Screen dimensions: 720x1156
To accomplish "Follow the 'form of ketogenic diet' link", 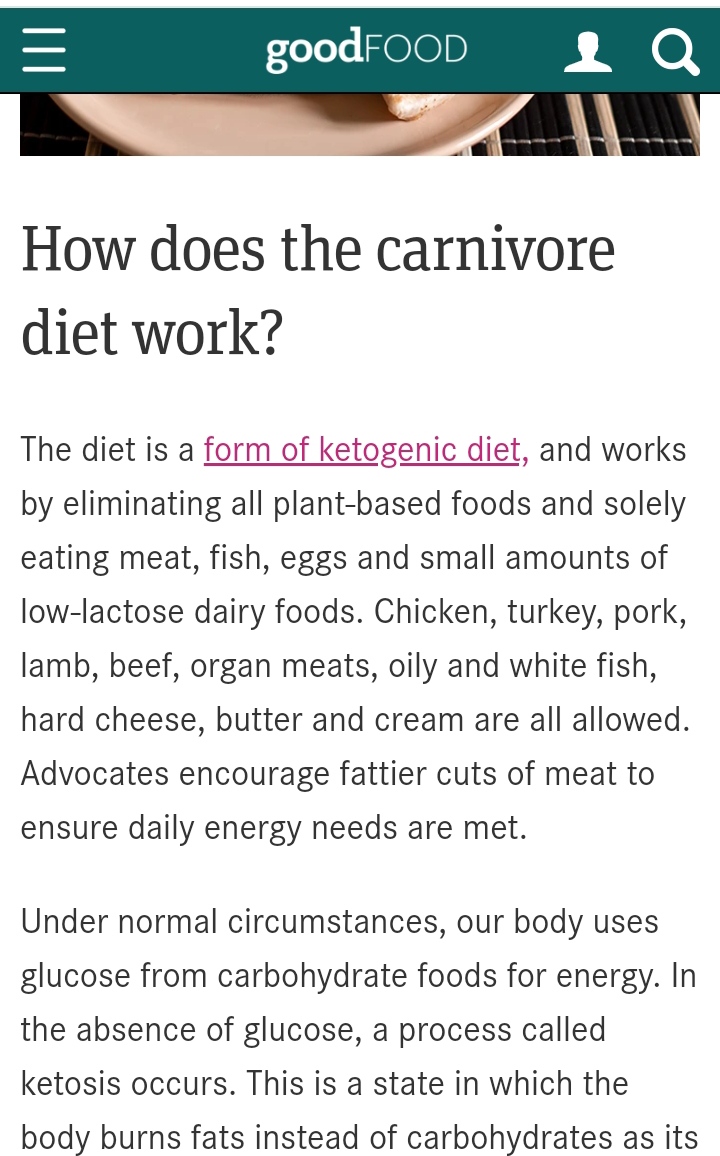I will click(x=366, y=450).
